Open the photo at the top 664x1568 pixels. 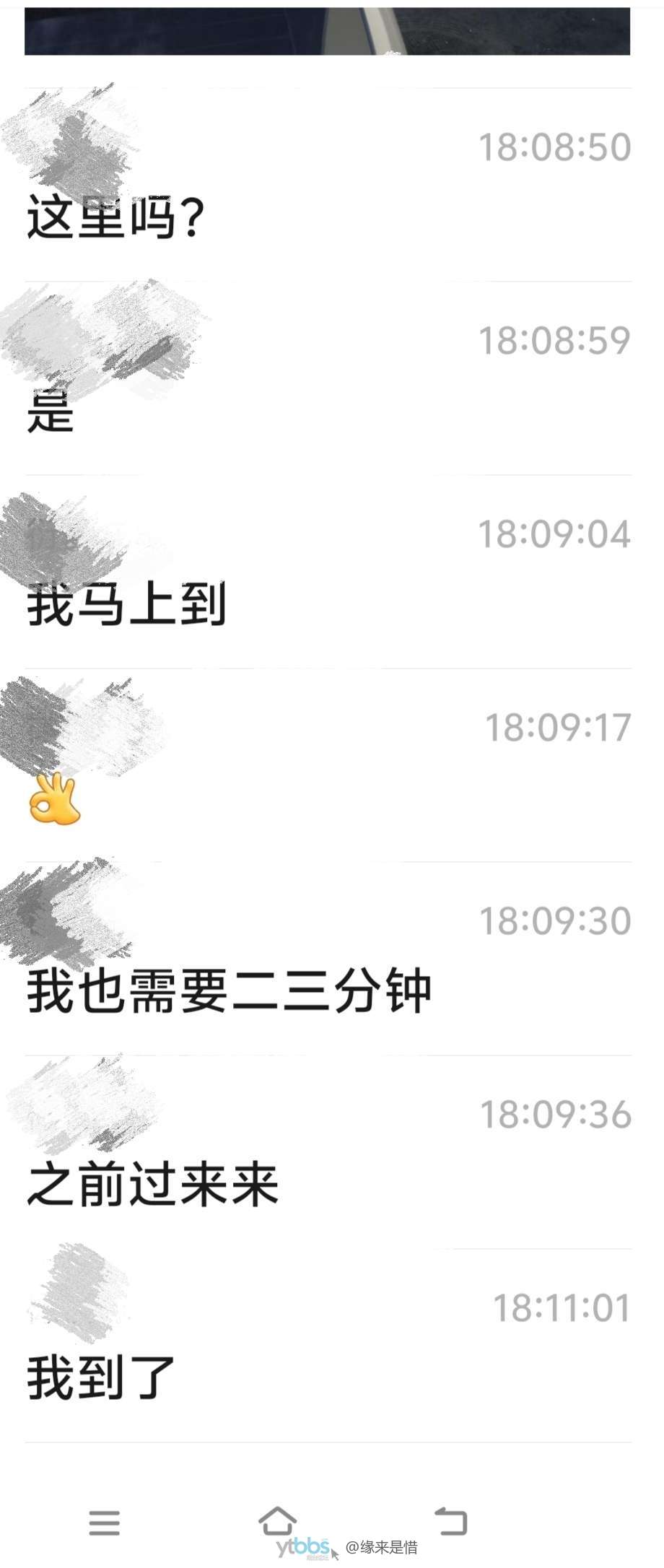tap(327, 31)
